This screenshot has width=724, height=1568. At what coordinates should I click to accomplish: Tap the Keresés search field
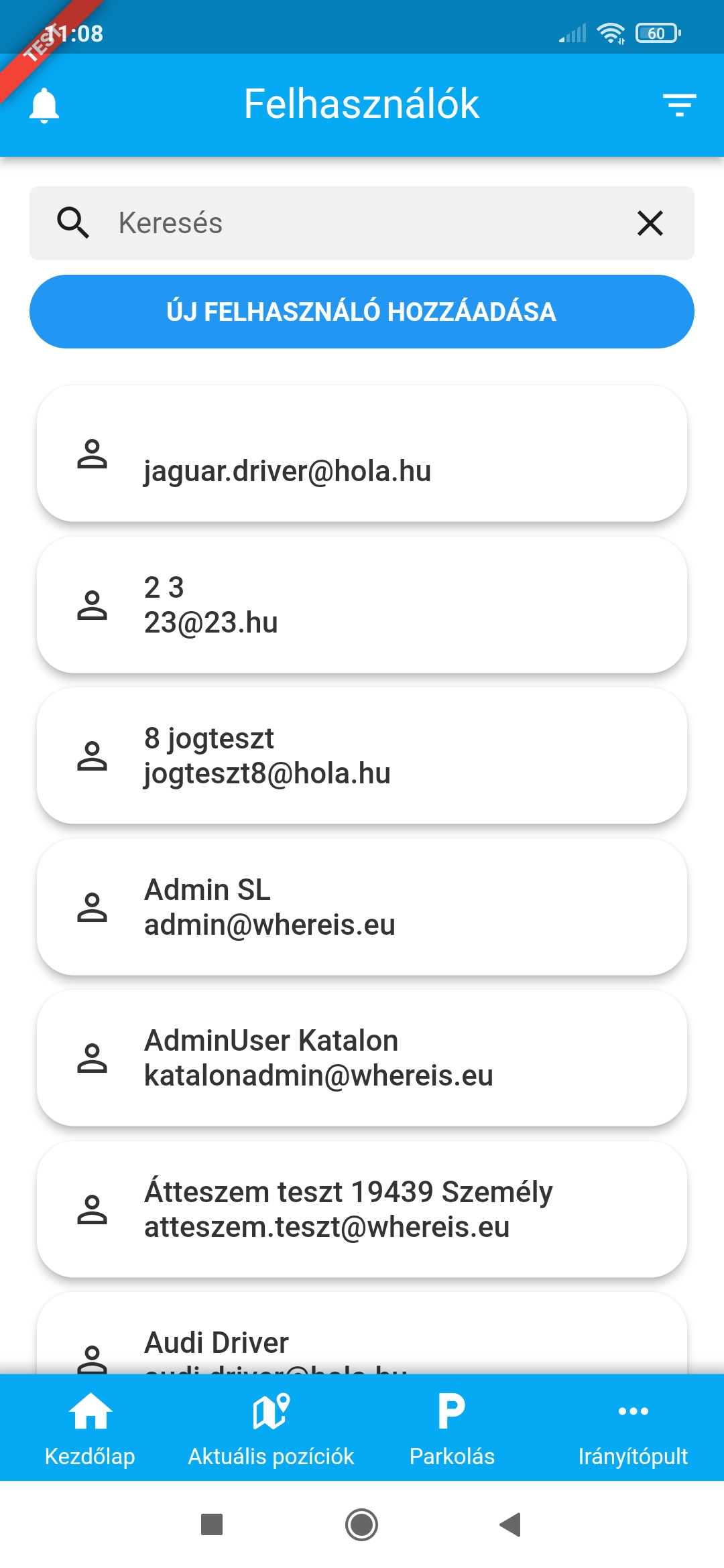(x=362, y=223)
